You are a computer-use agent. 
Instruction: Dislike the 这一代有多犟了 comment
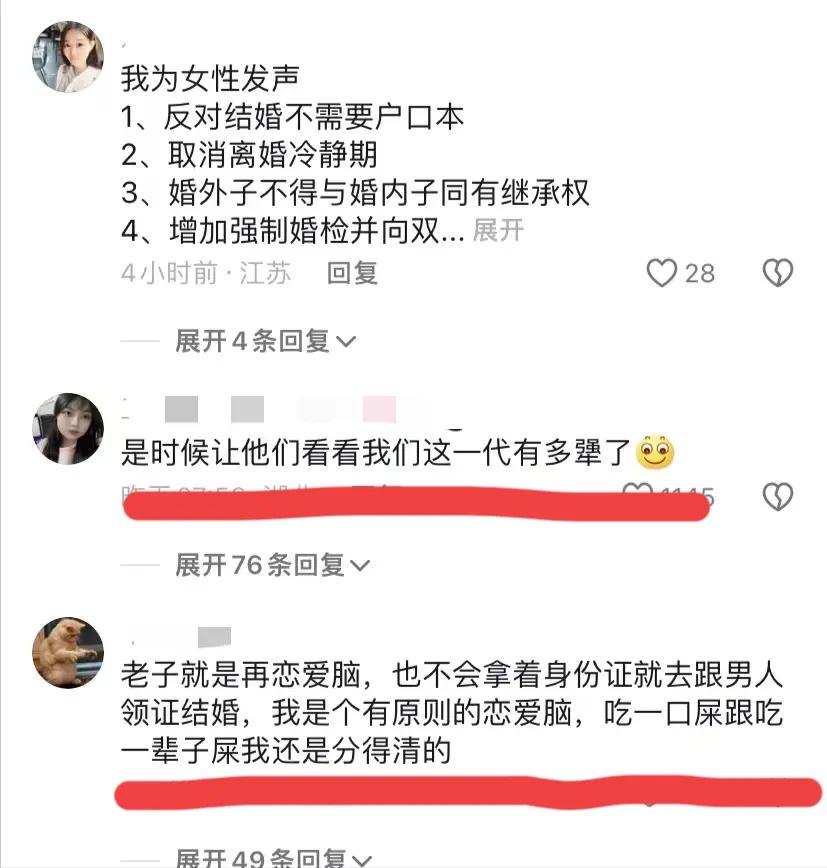coord(778,495)
